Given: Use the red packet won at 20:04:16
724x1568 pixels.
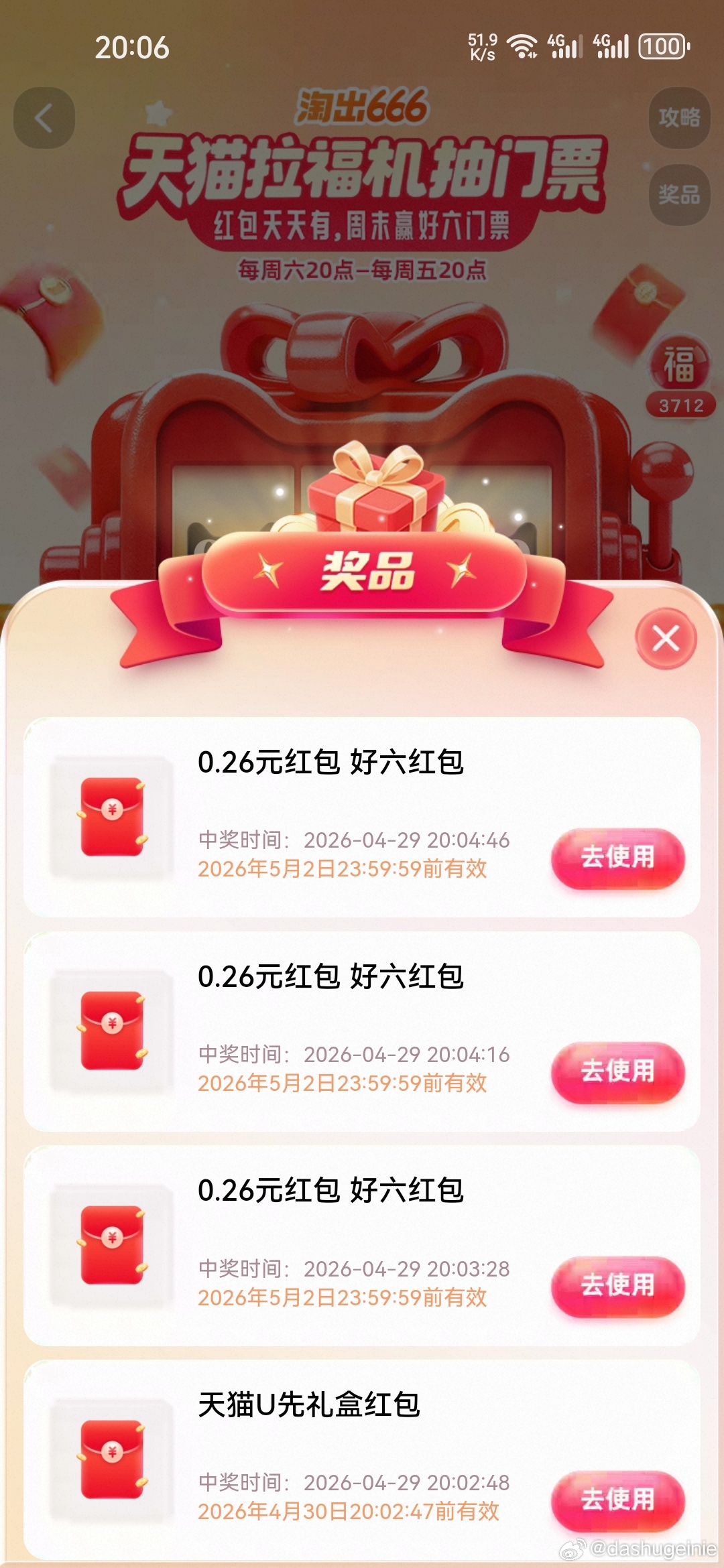Looking at the screenshot, I should pyautogui.click(x=617, y=1071).
